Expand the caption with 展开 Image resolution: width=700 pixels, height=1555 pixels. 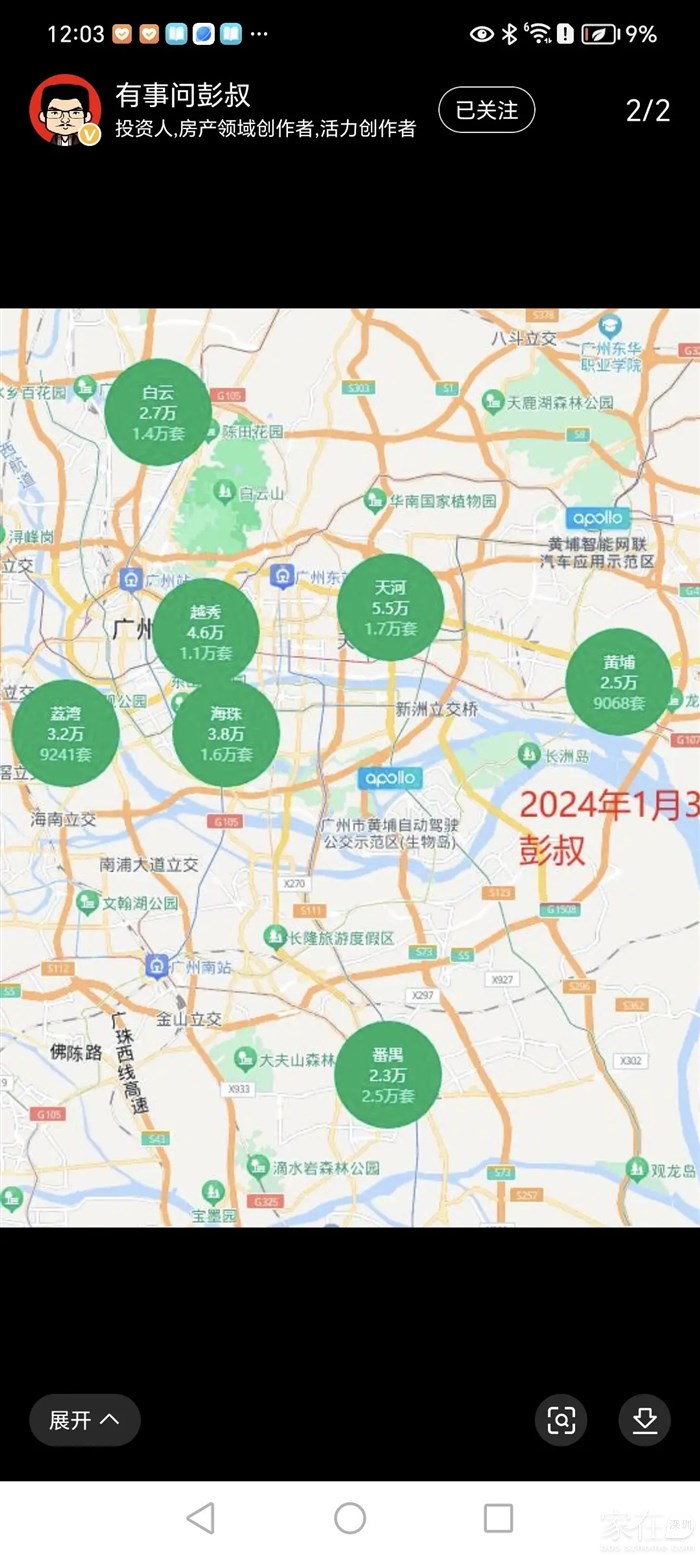click(x=84, y=1420)
